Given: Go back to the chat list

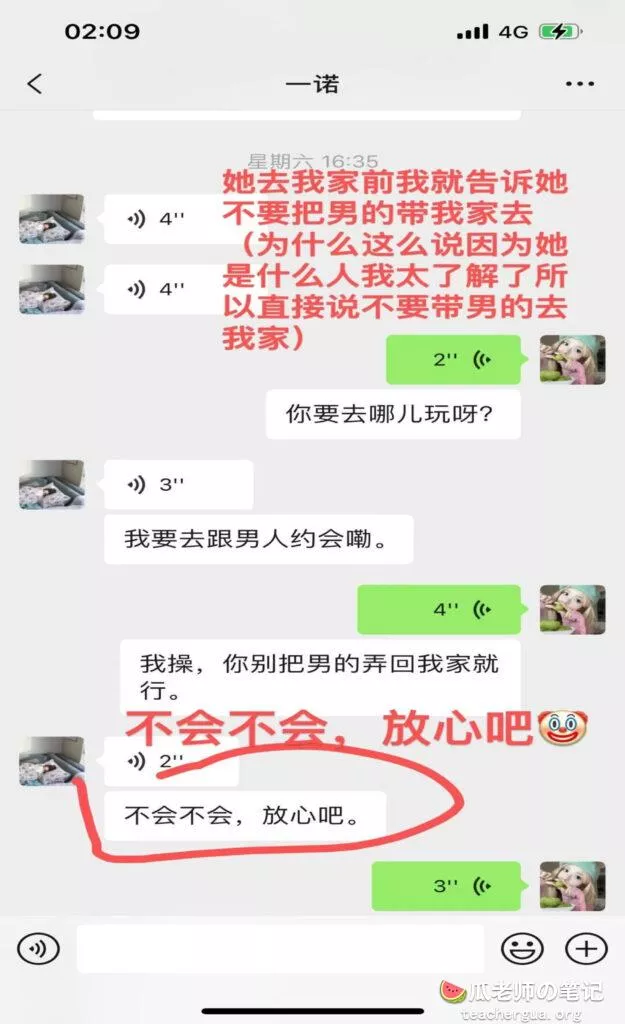Looking at the screenshot, I should click(35, 84).
